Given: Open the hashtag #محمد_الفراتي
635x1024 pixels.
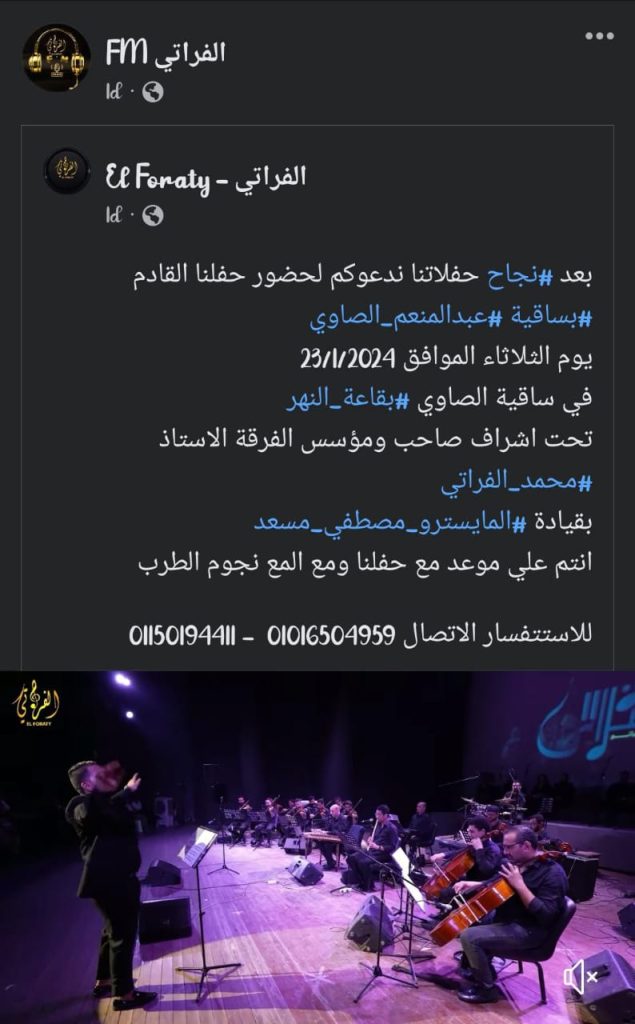Looking at the screenshot, I should [517, 482].
